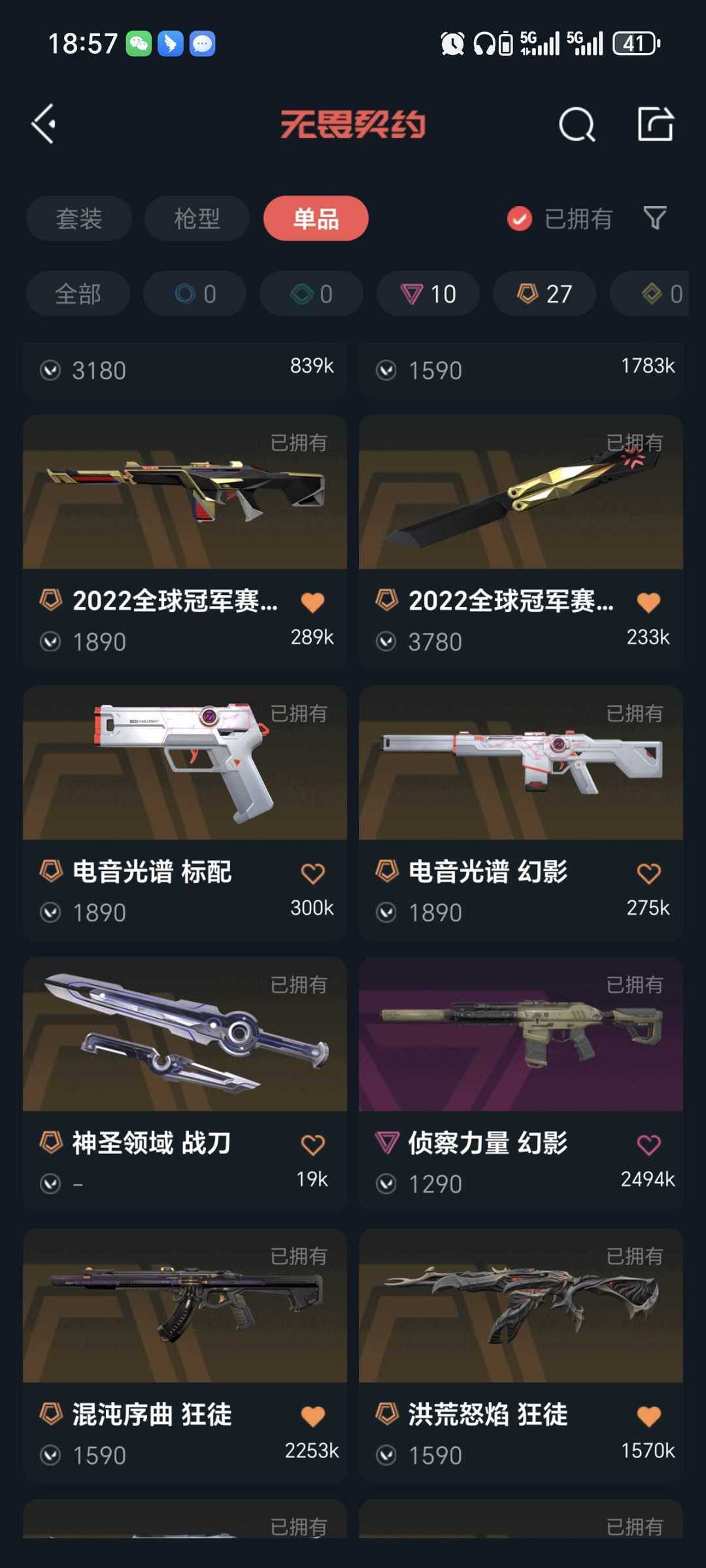The height and width of the screenshot is (1568, 706).
Task: Tap the teal rarity filter showing 0
Action: pos(311,294)
